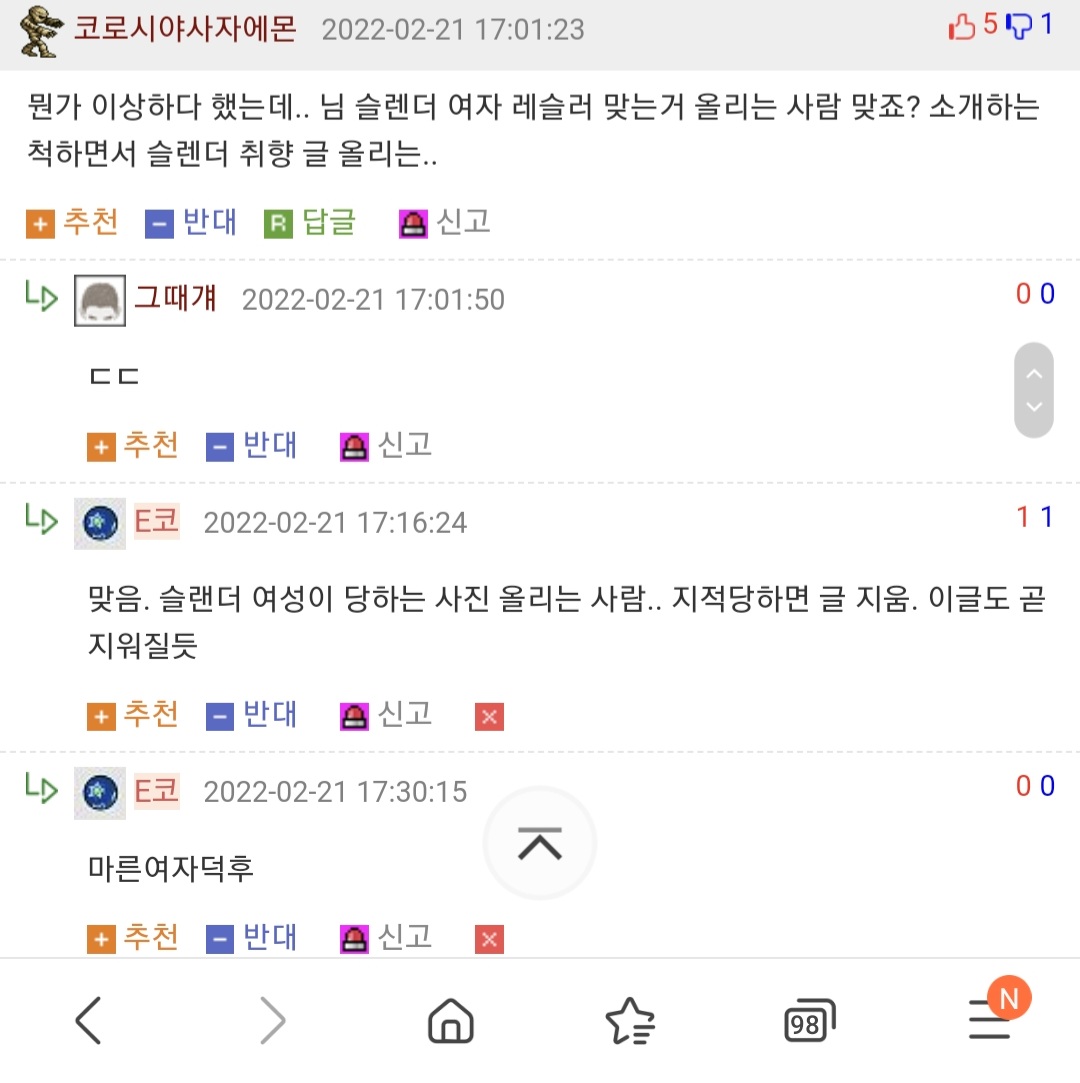Image resolution: width=1080 pixels, height=1083 pixels.
Task: Tap 반대 on 그때개's reply
Action: coord(251,445)
